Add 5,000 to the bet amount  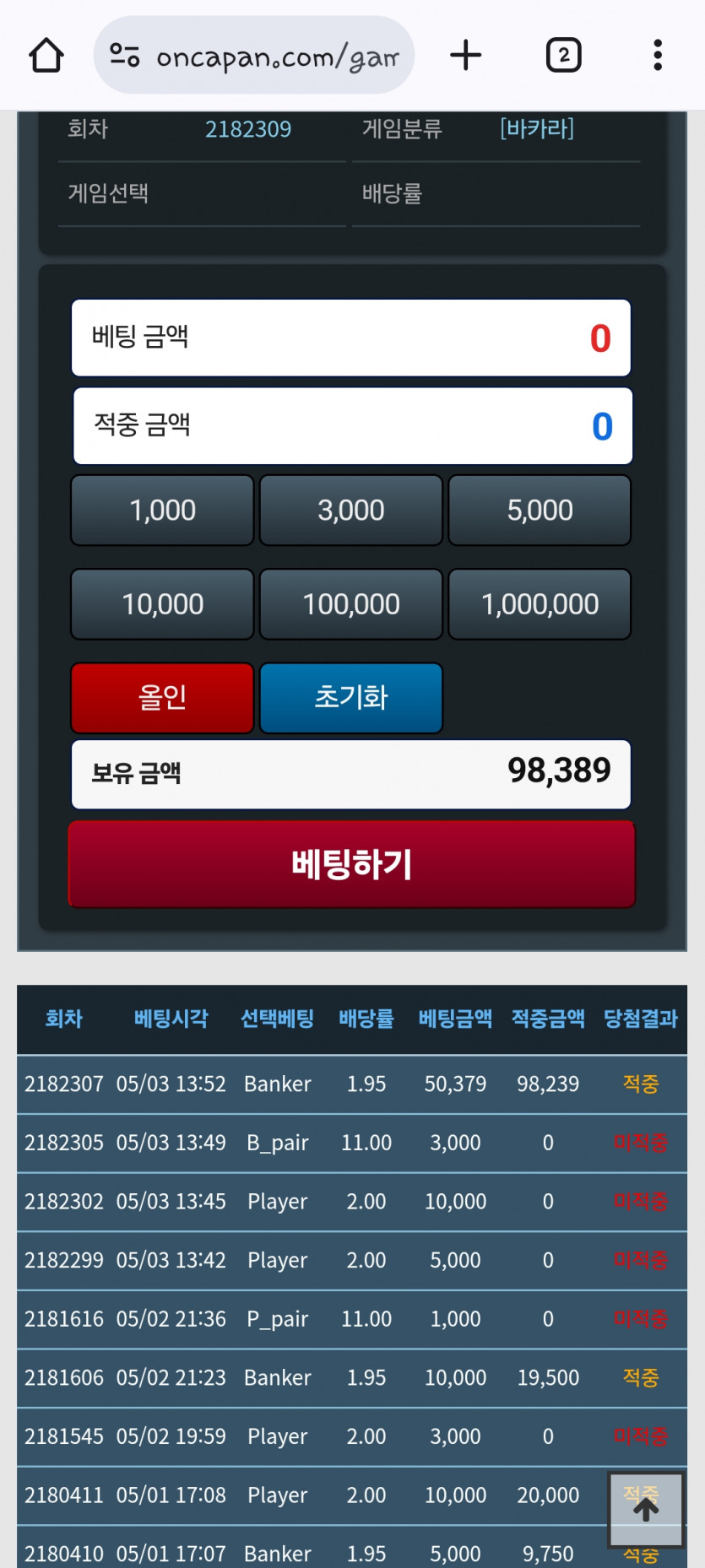(540, 511)
